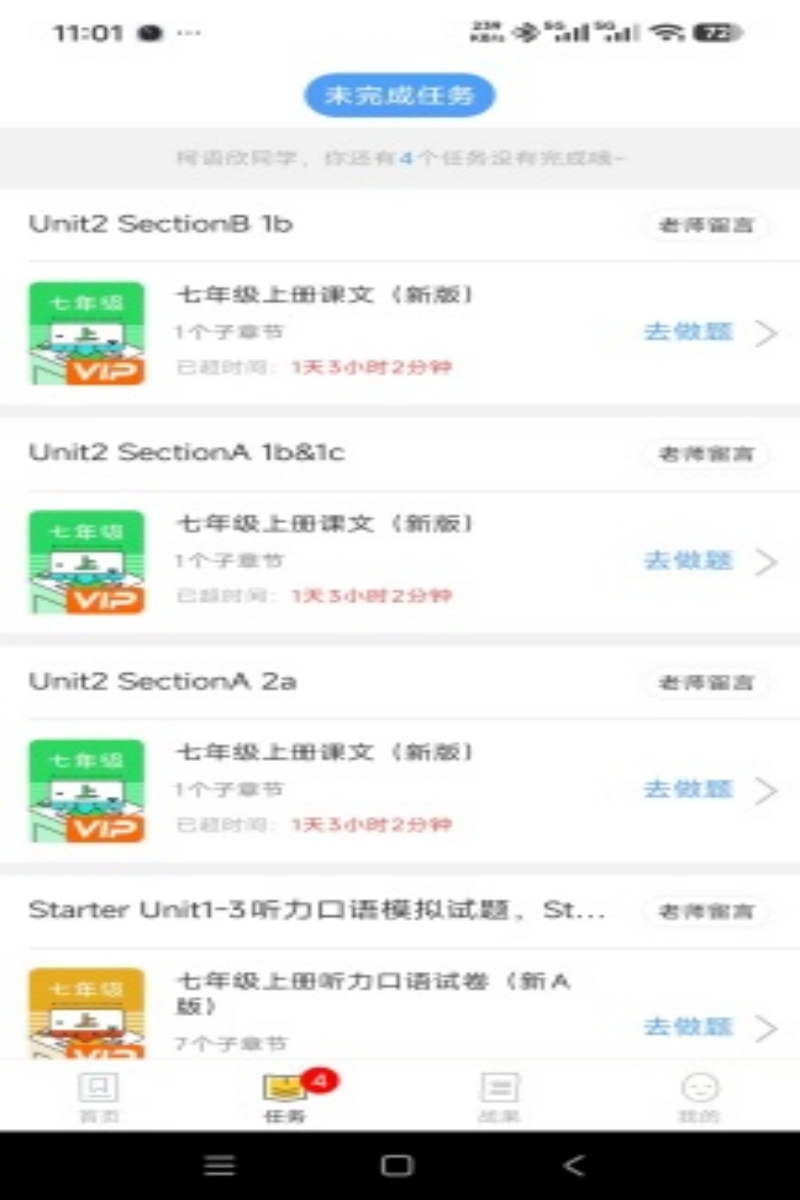The image size is (800, 1200).
Task: Open the 我的 tab
Action: [x=699, y=1097]
